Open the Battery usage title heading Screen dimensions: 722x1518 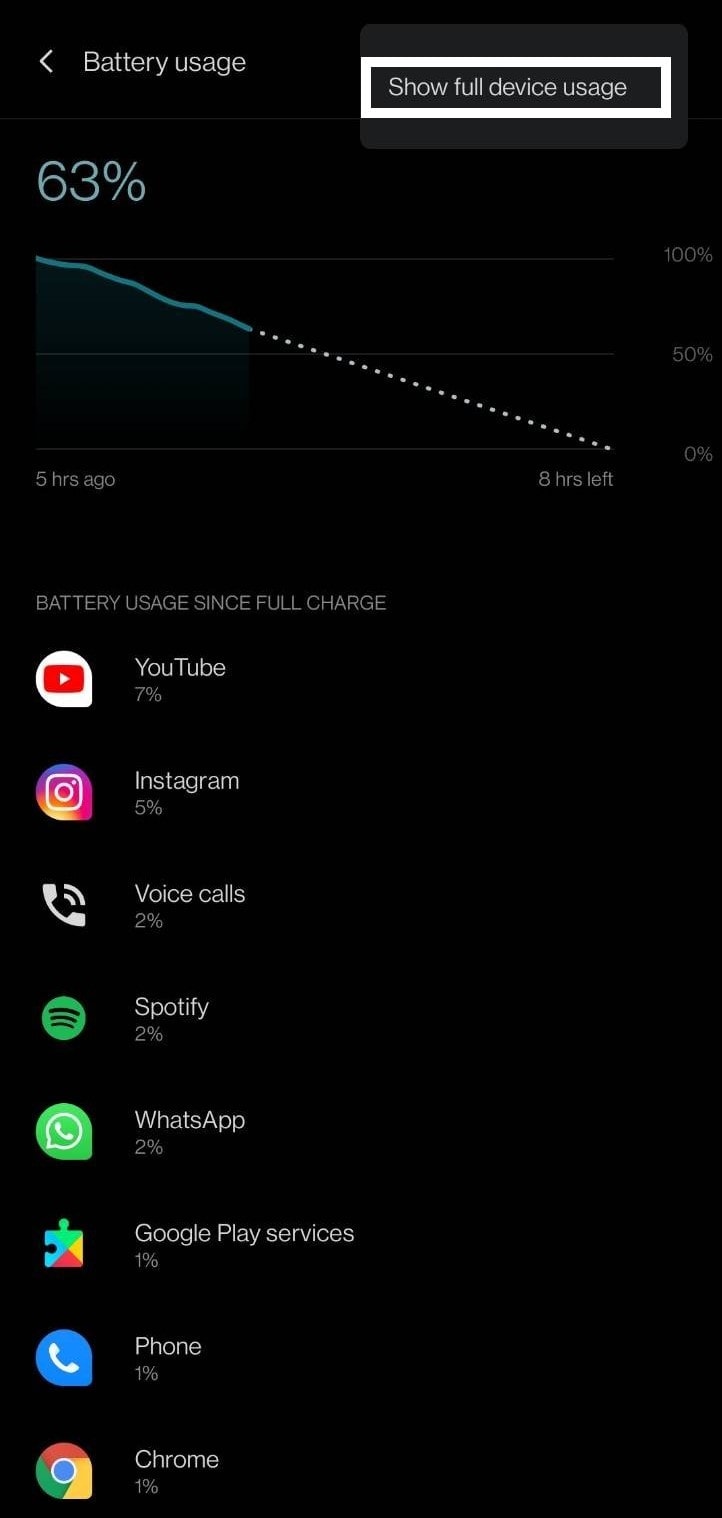point(164,62)
